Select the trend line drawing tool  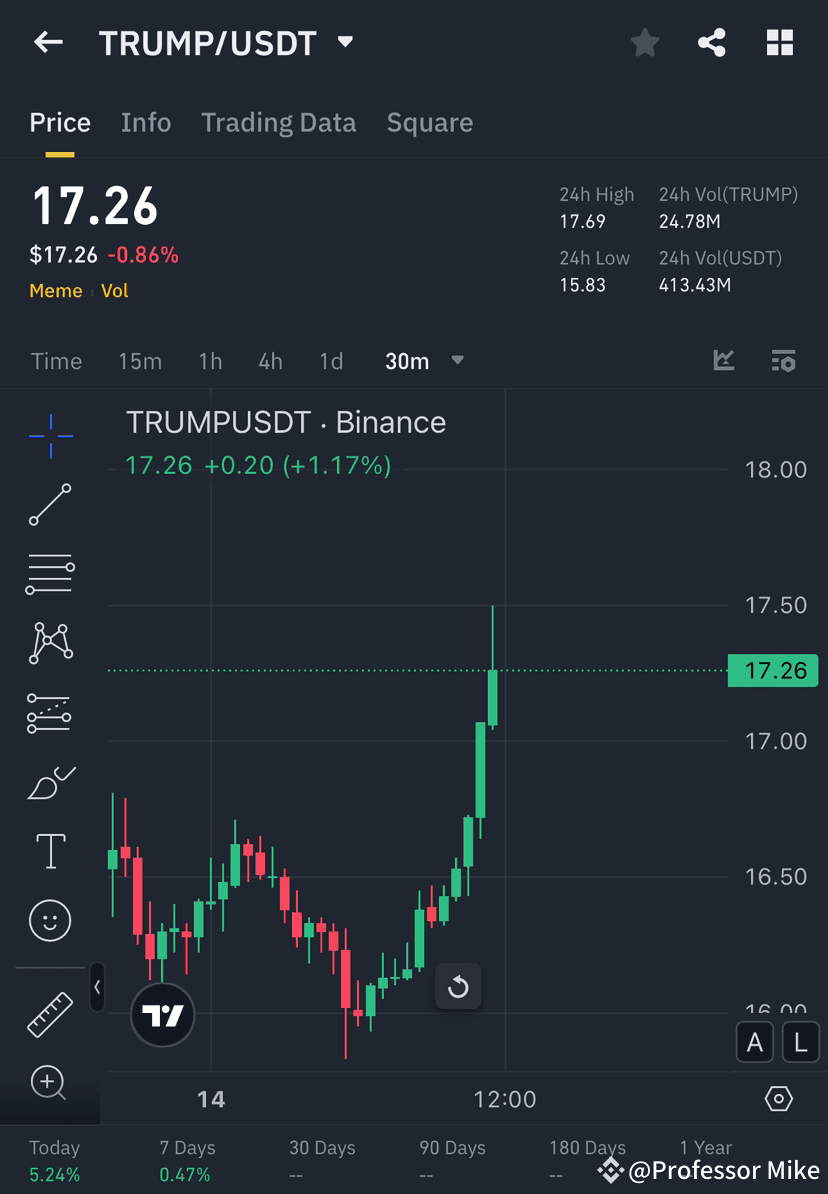coord(50,505)
